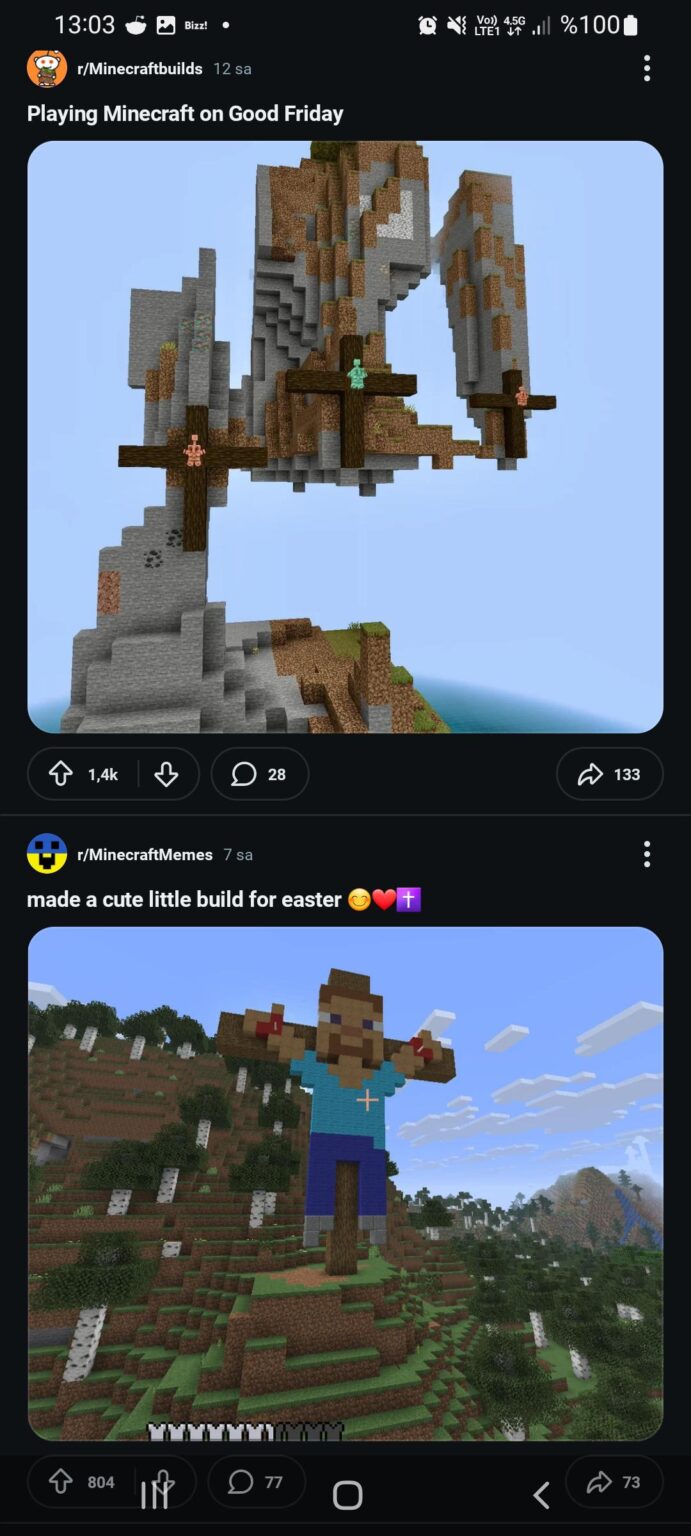This screenshot has height=1536, width=691.
Task: Upvote the easter build post
Action: click(61, 1482)
